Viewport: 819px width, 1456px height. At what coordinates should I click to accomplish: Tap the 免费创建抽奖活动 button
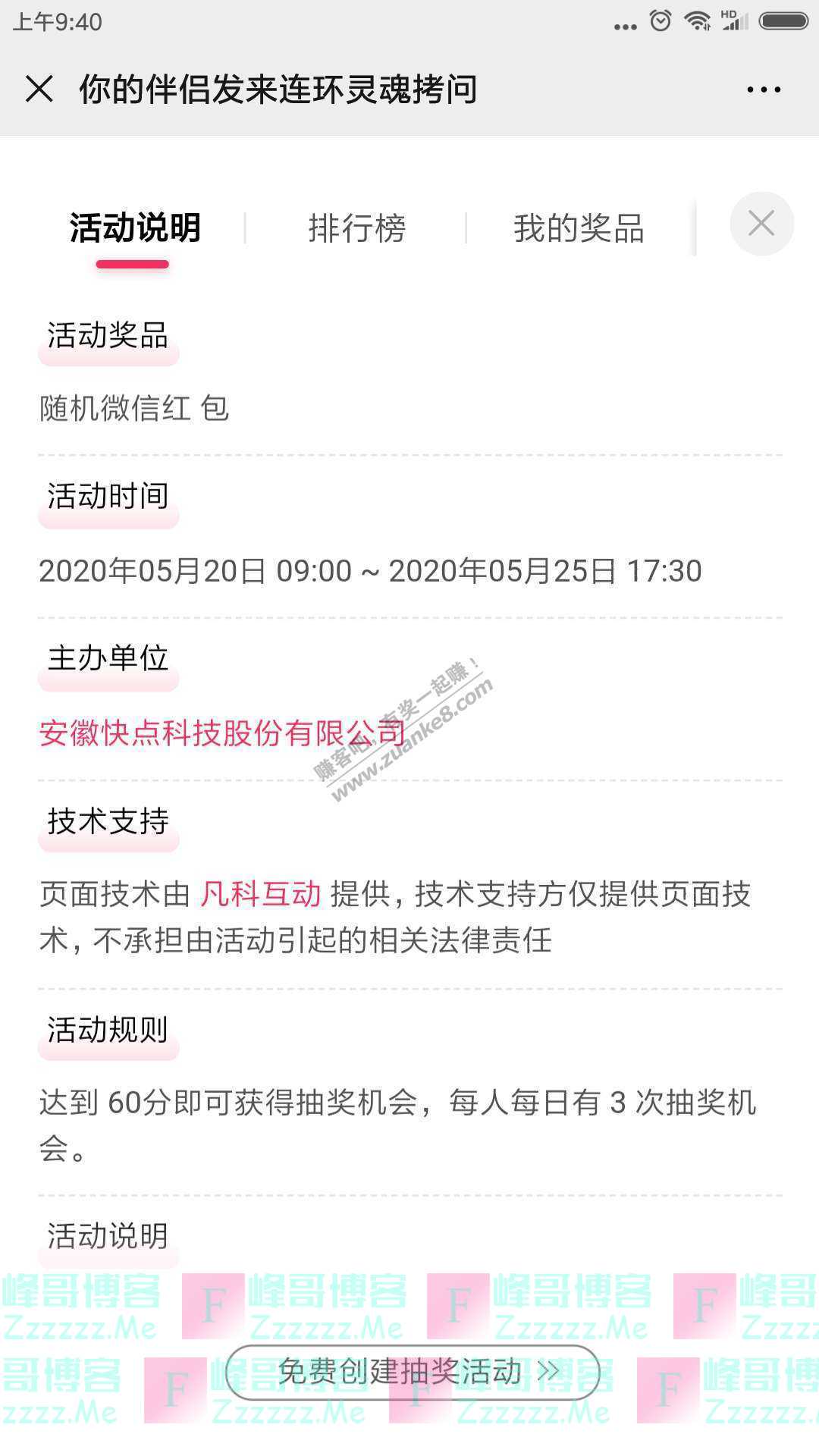[413, 1371]
